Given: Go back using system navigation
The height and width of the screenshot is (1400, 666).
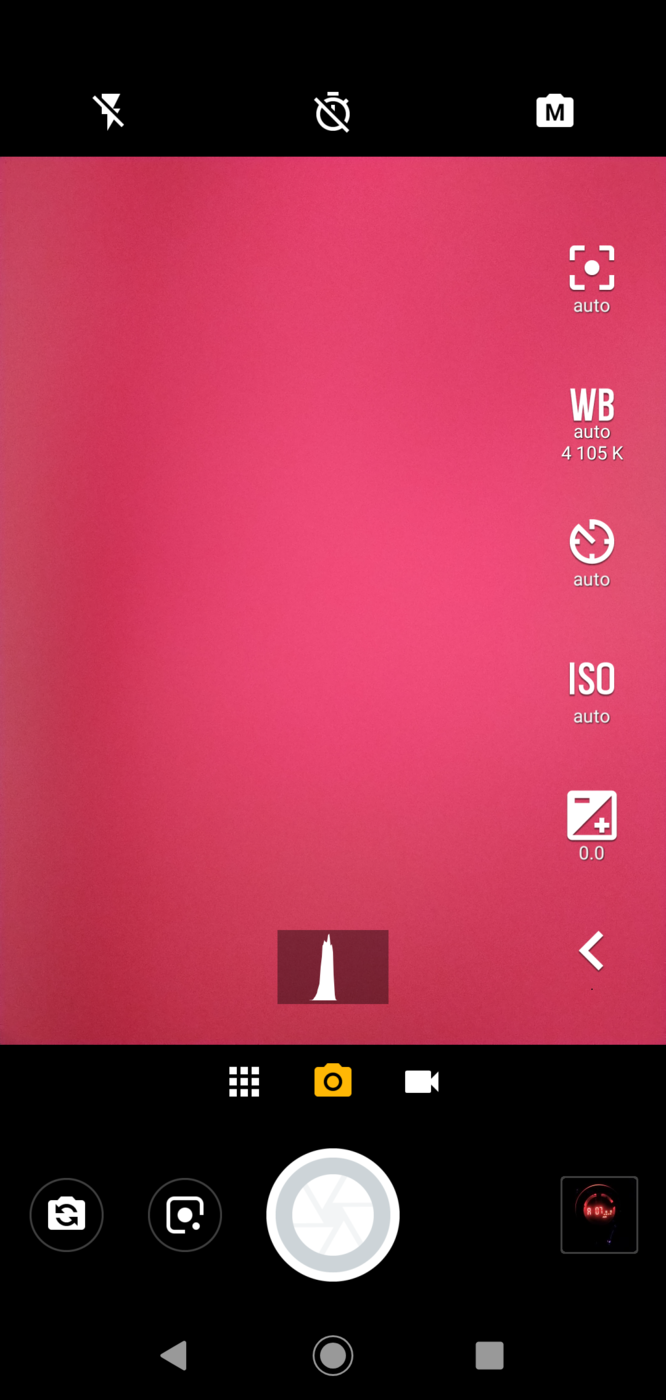Looking at the screenshot, I should pyautogui.click(x=174, y=1356).
